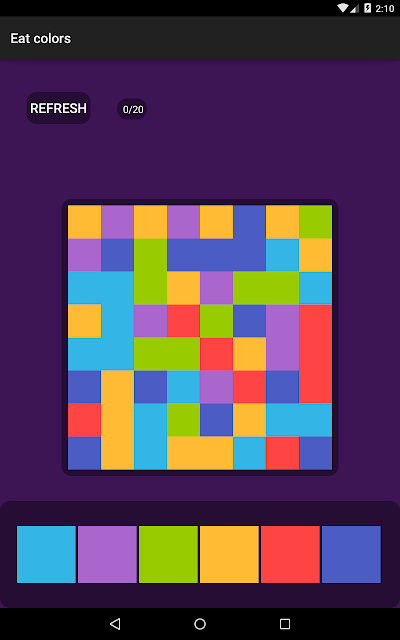
Task: Tap the REFRESH button
Action: pos(58,108)
